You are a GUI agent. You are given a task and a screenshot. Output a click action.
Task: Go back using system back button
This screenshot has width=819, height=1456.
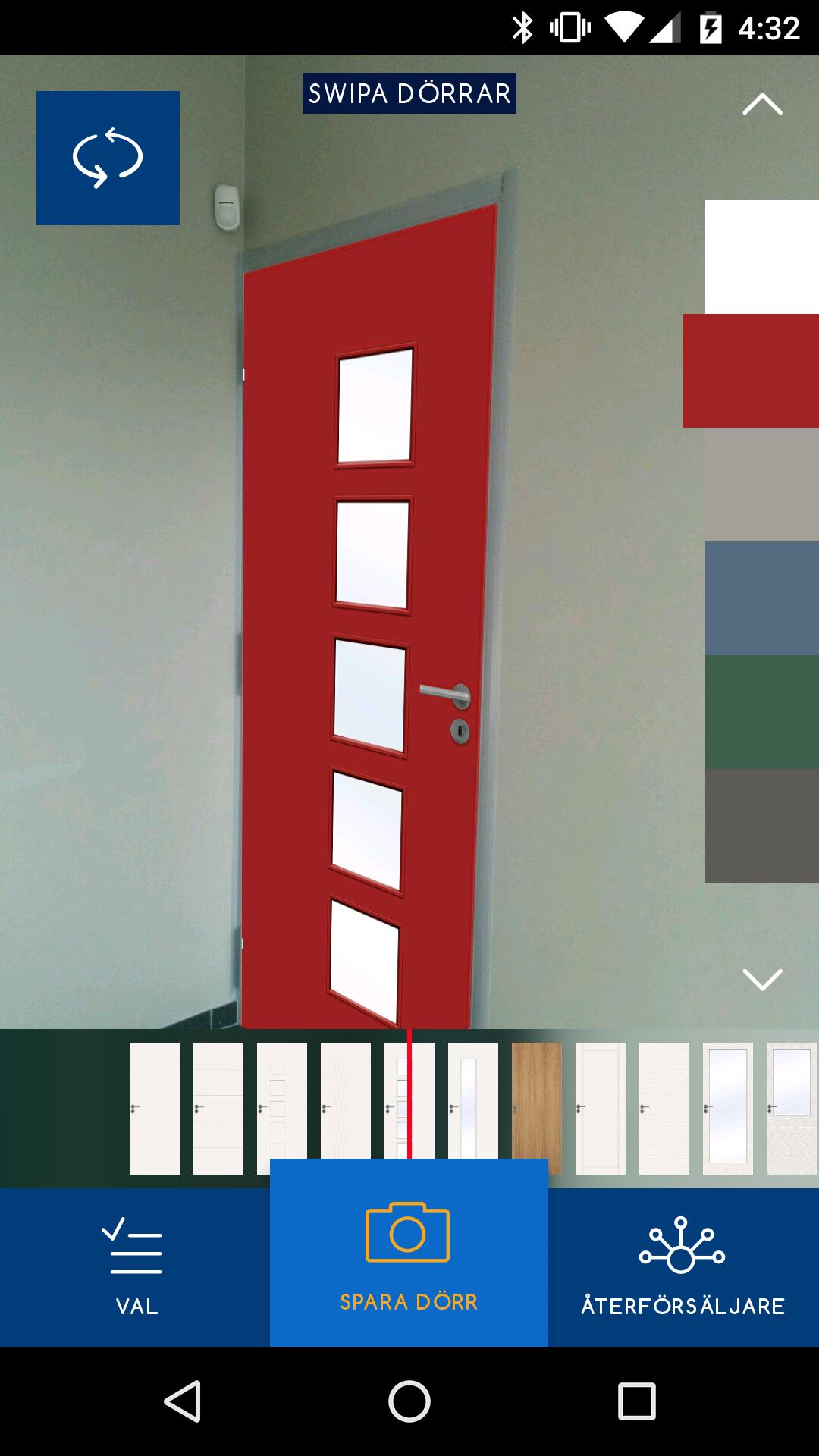[182, 1401]
